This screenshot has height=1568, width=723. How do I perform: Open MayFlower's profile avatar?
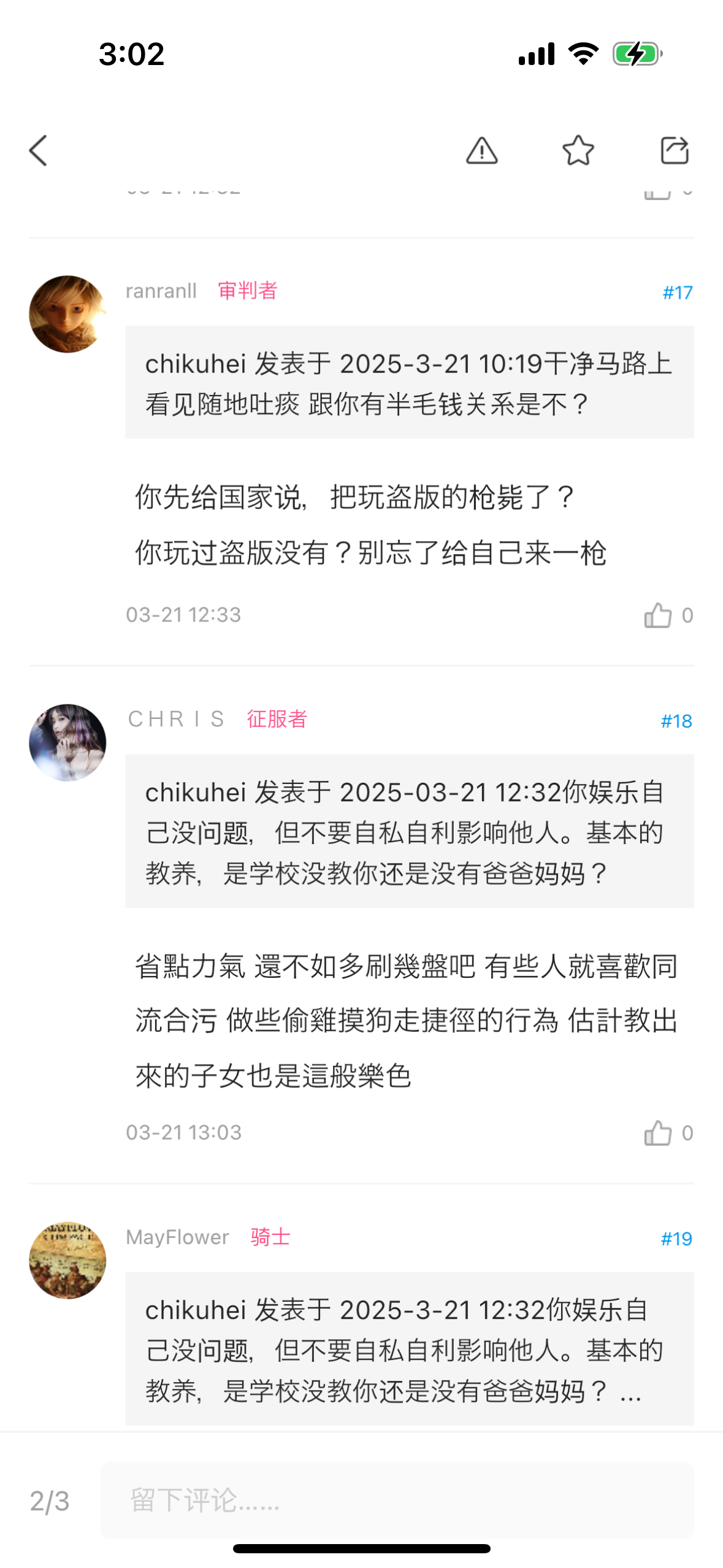point(67,1260)
